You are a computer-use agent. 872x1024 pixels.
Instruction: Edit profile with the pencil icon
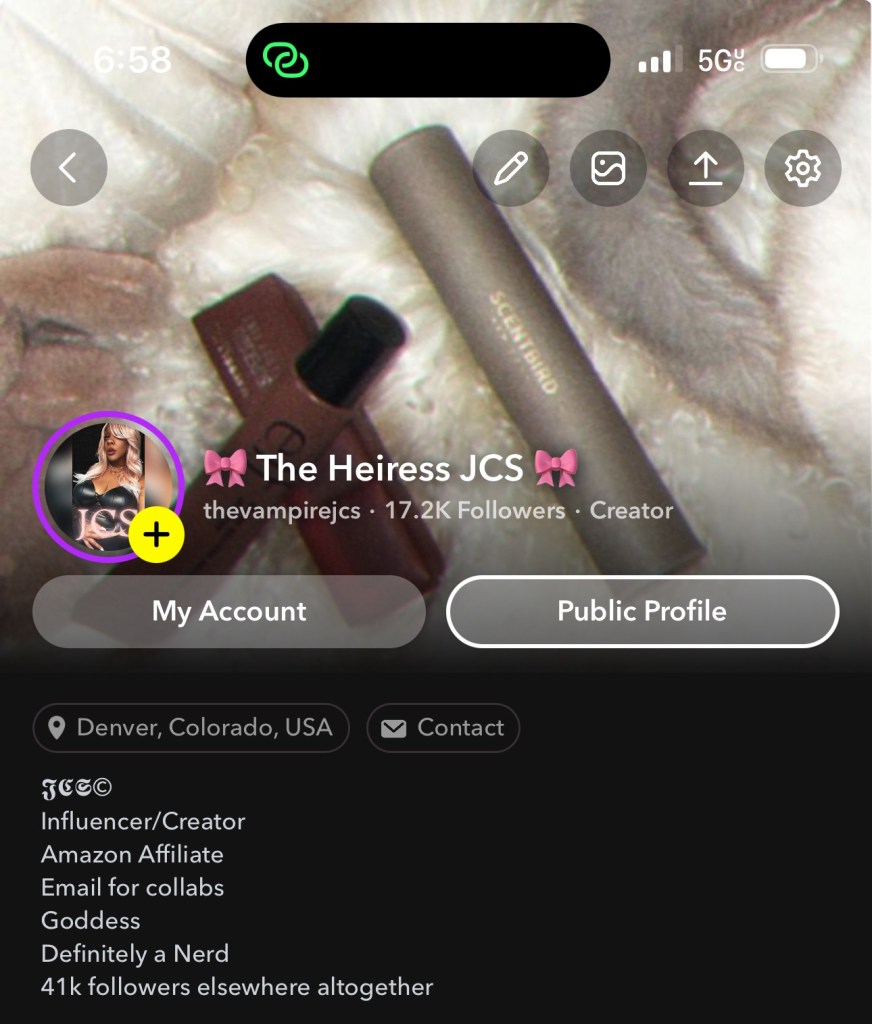[511, 168]
